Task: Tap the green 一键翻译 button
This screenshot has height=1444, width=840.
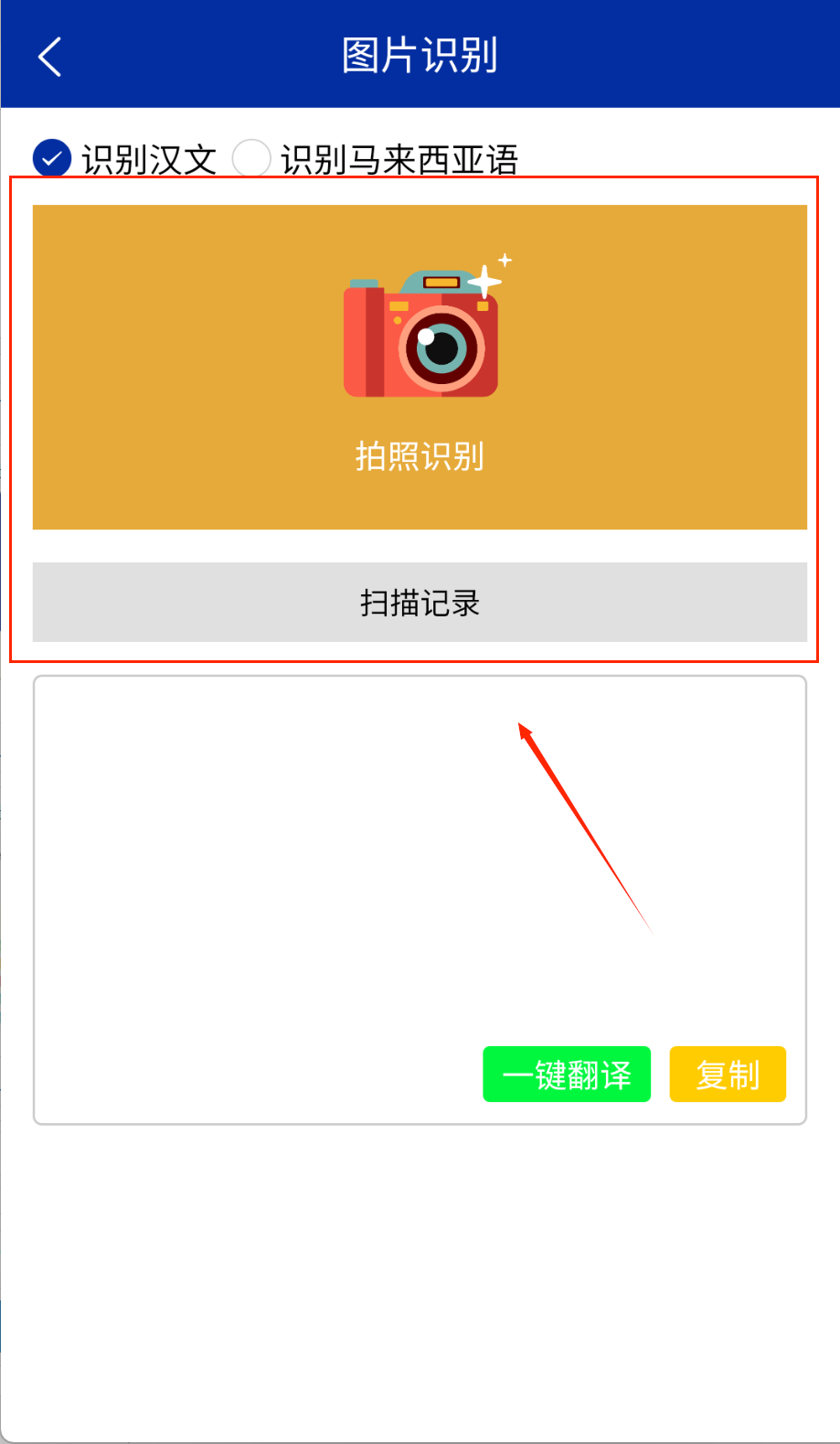Action: 567,1075
